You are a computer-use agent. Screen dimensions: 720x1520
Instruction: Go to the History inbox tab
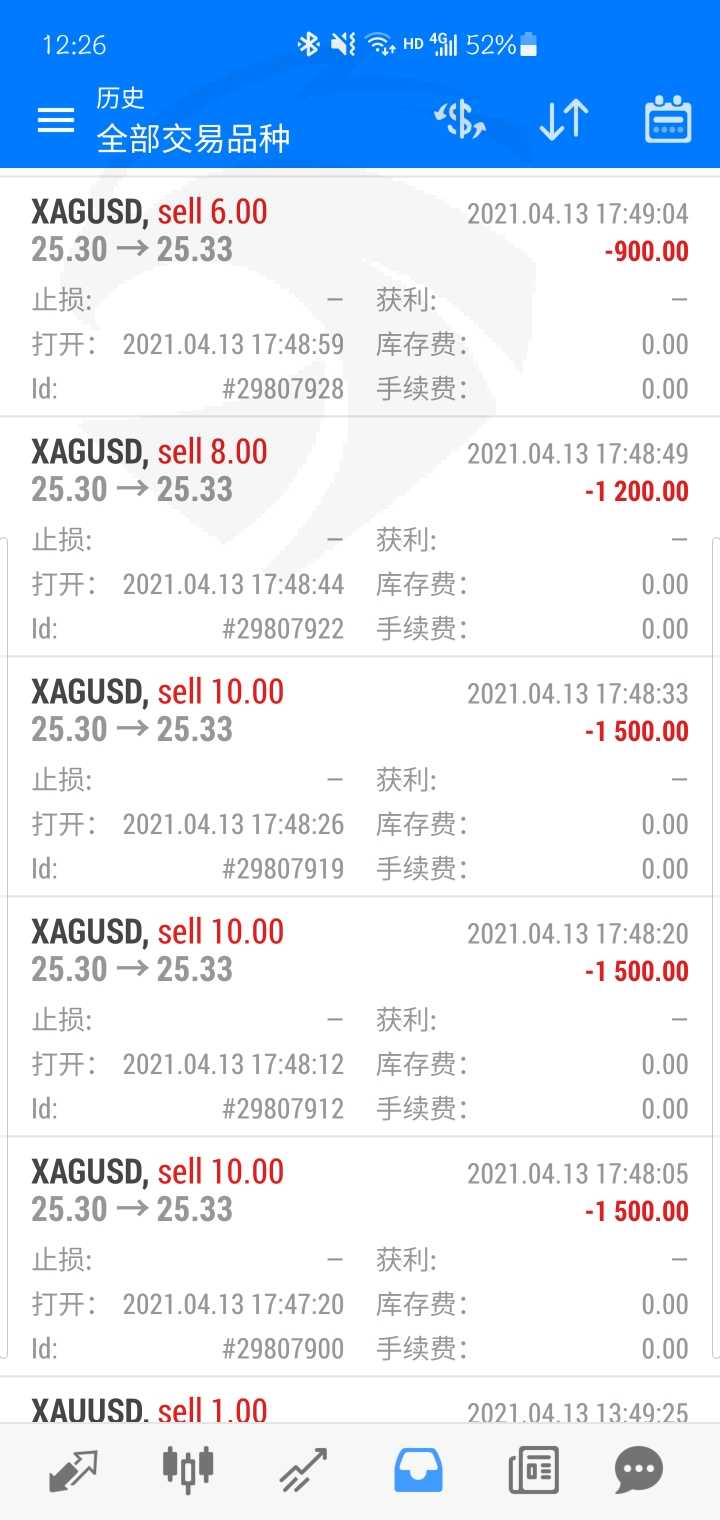pyautogui.click(x=420, y=1471)
